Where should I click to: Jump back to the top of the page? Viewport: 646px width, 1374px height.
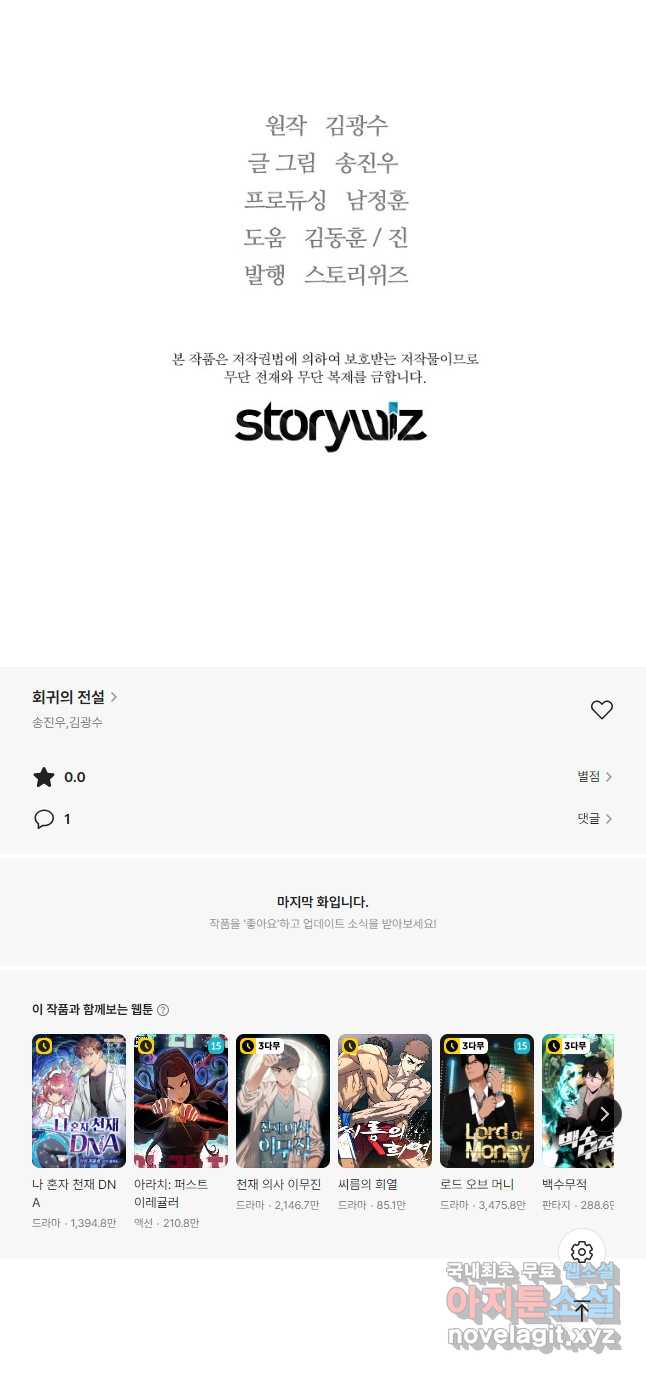(582, 1312)
